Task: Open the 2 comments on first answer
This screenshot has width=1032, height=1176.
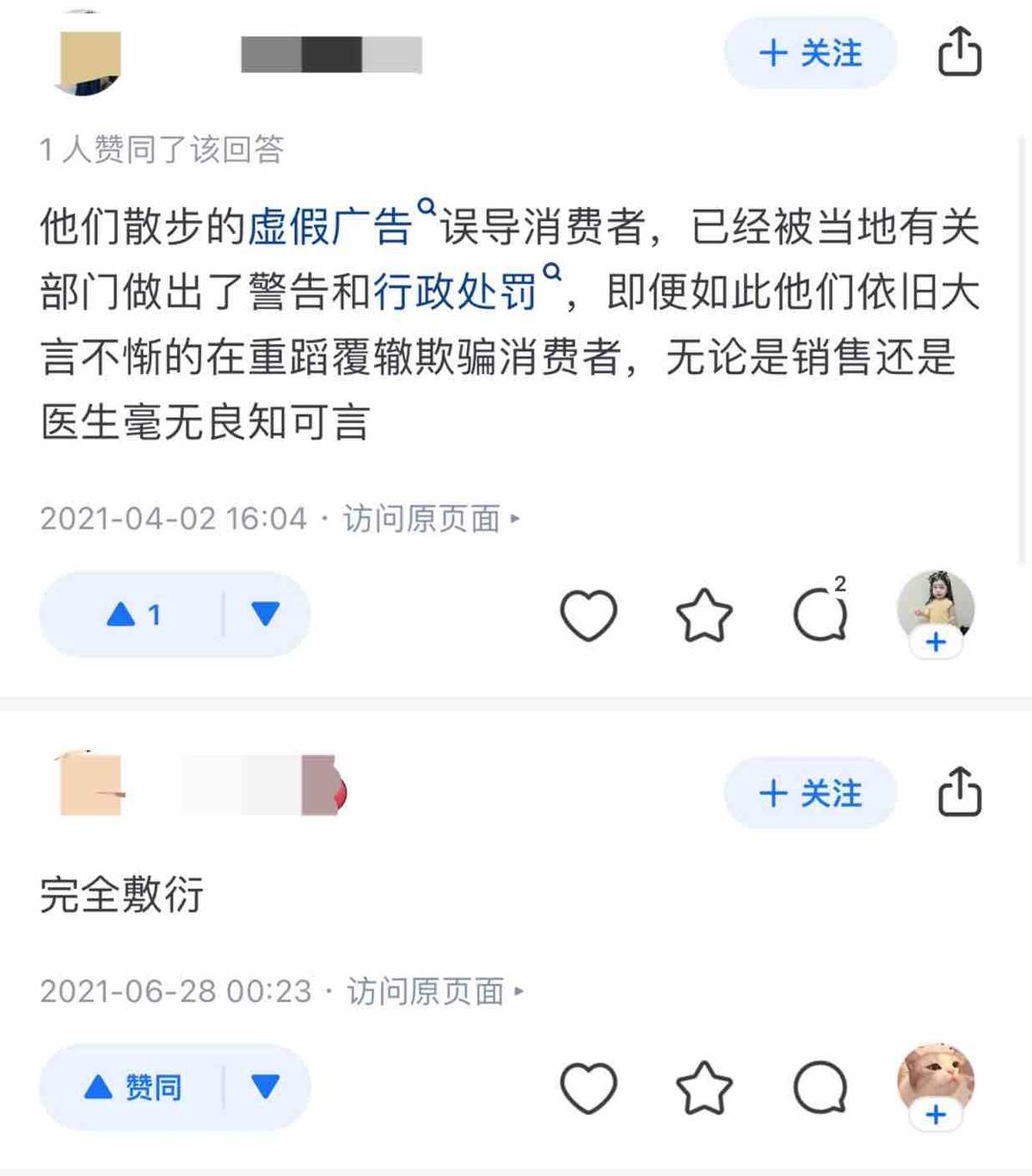Action: click(x=820, y=615)
